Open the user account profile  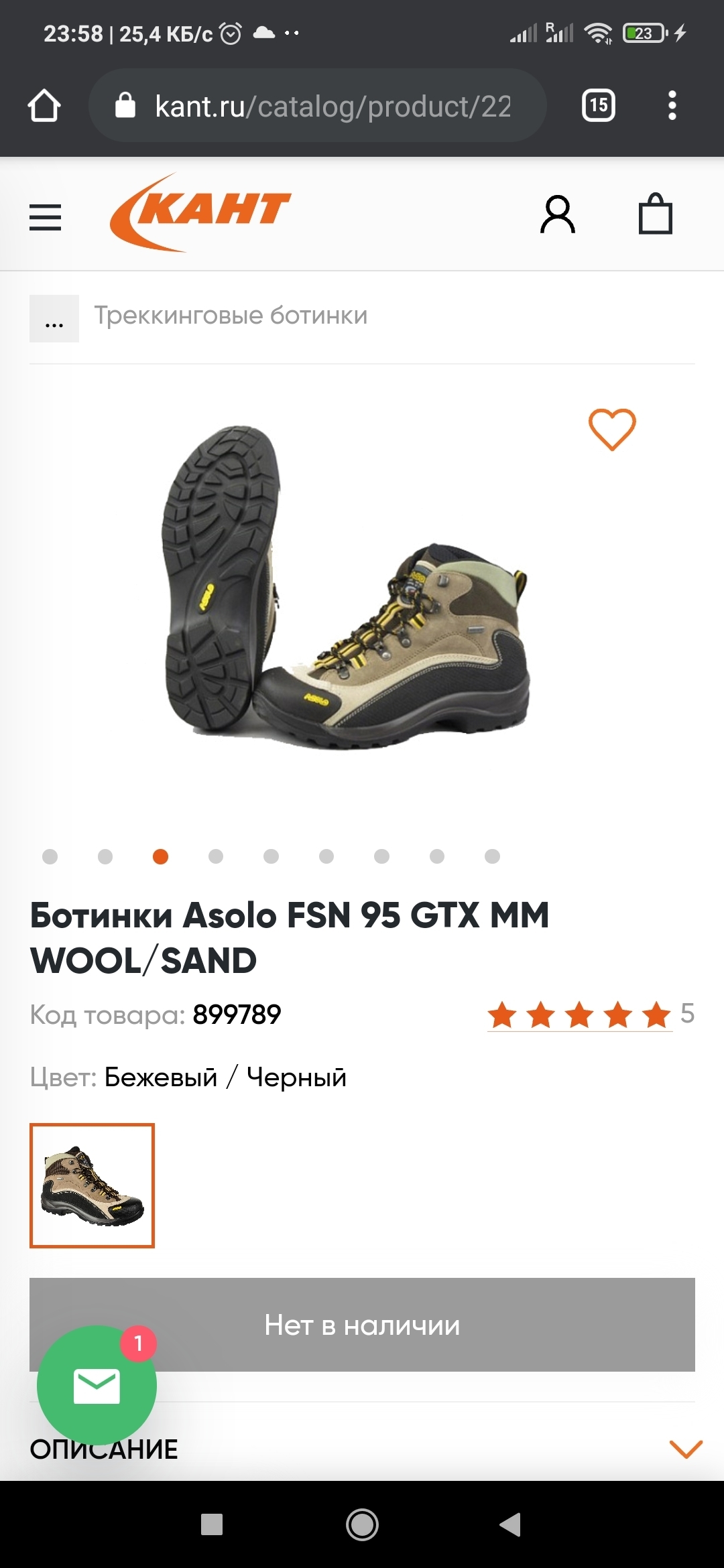click(557, 215)
